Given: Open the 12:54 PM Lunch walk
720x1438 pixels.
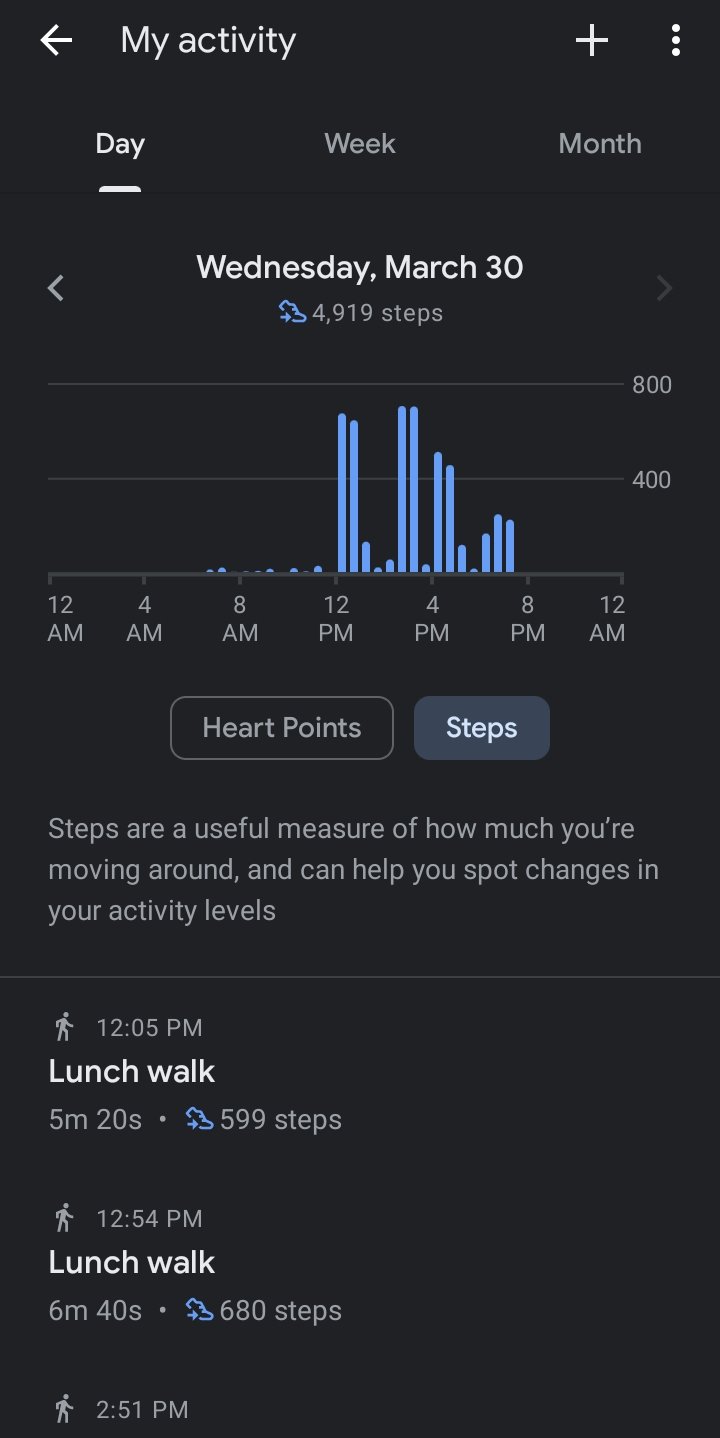Looking at the screenshot, I should pos(360,1264).
